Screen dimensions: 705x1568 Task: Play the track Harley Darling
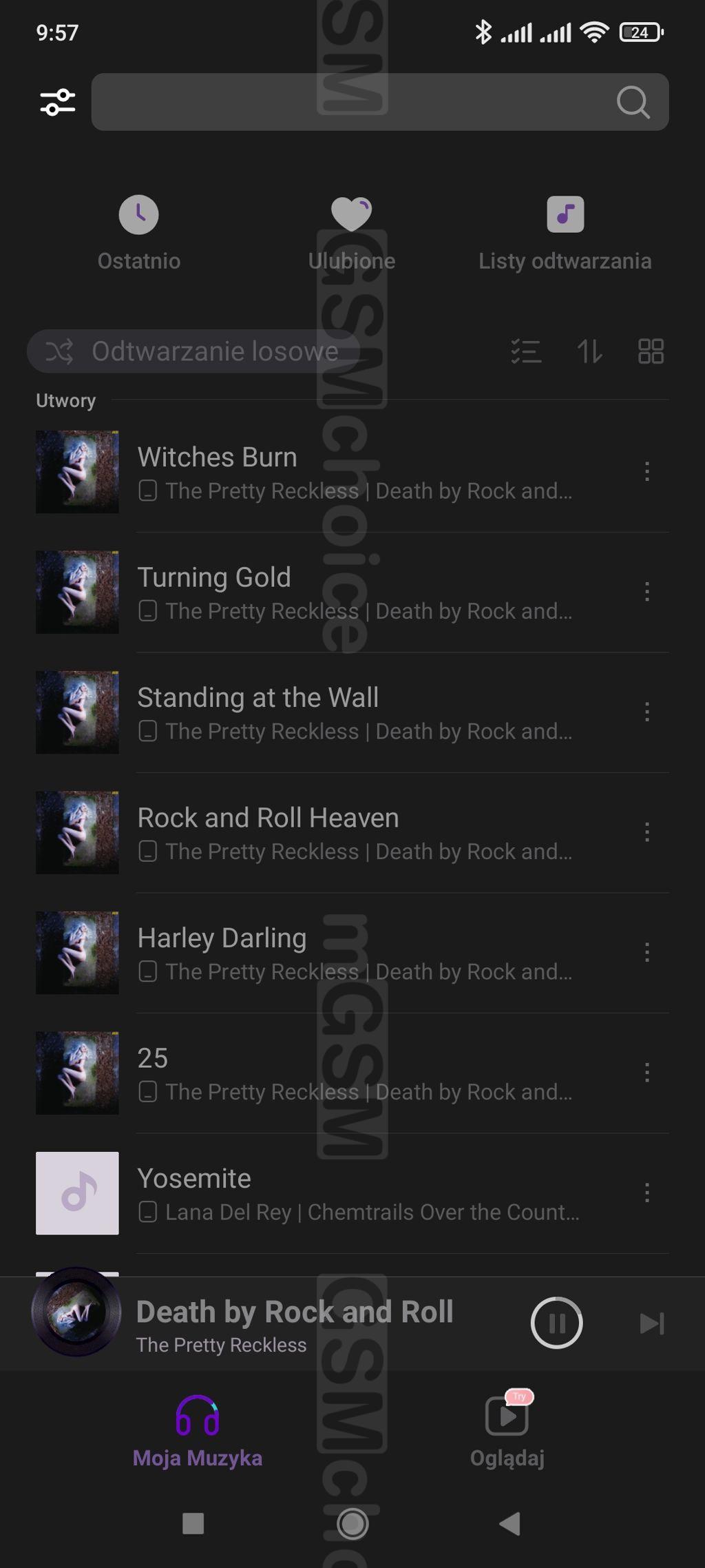point(344,953)
